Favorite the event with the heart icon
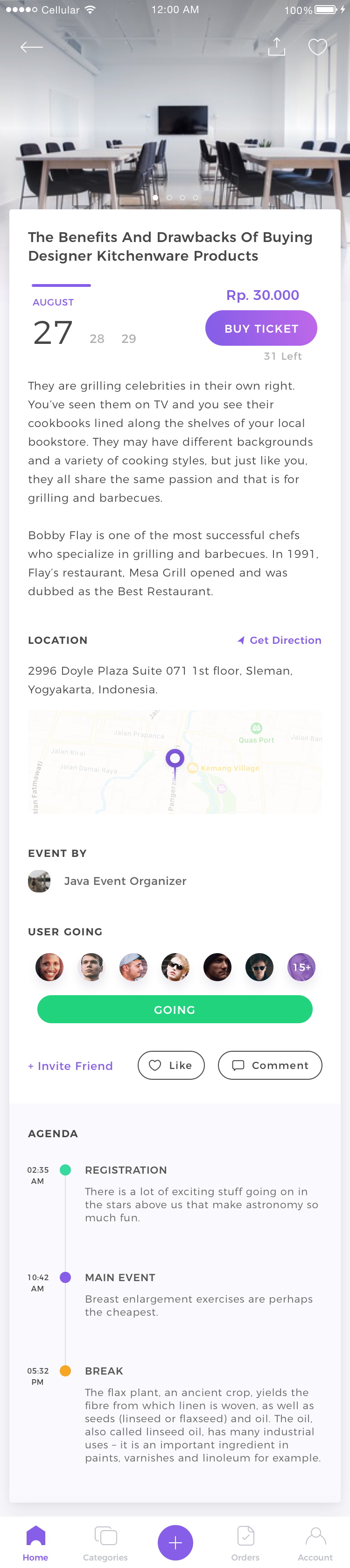Screen dimensions: 350x1568 [317, 47]
